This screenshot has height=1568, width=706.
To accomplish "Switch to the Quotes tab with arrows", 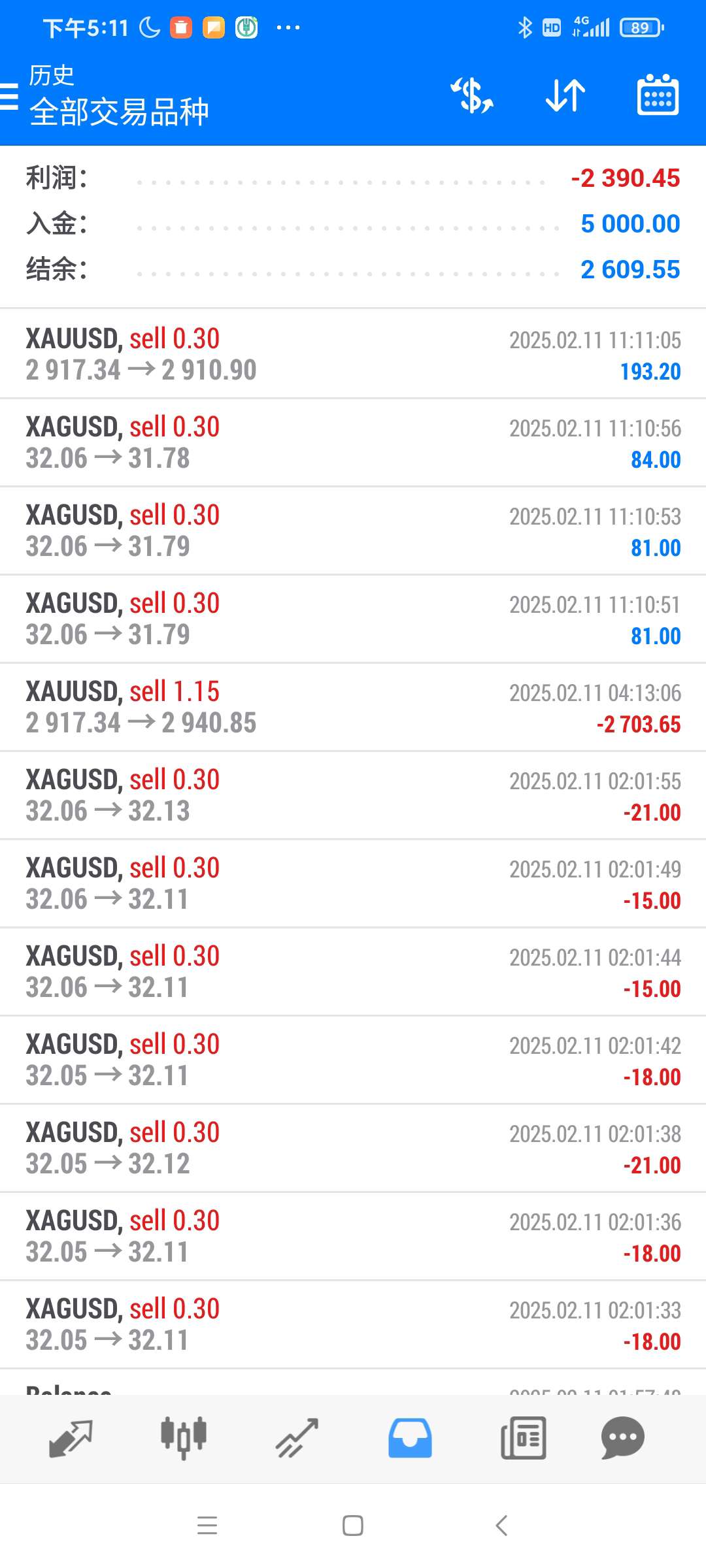I will (71, 1438).
